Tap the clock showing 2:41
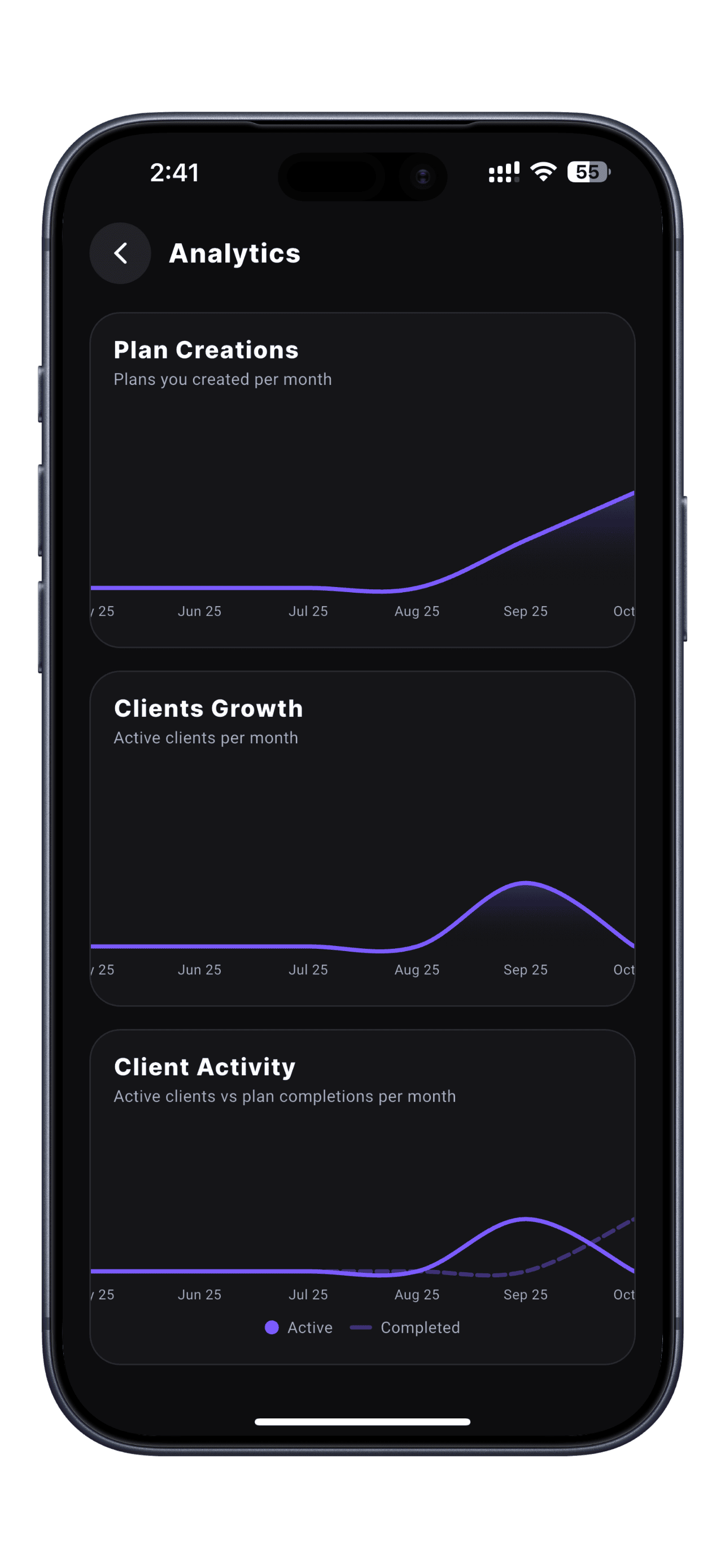Image resolution: width=725 pixels, height=1568 pixels. tap(174, 173)
